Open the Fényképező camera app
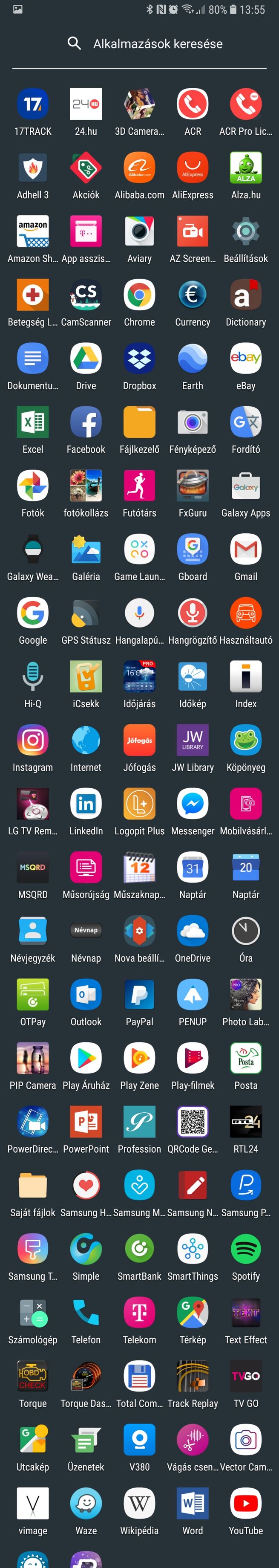Screen dimensions: 279x1568 [193, 422]
